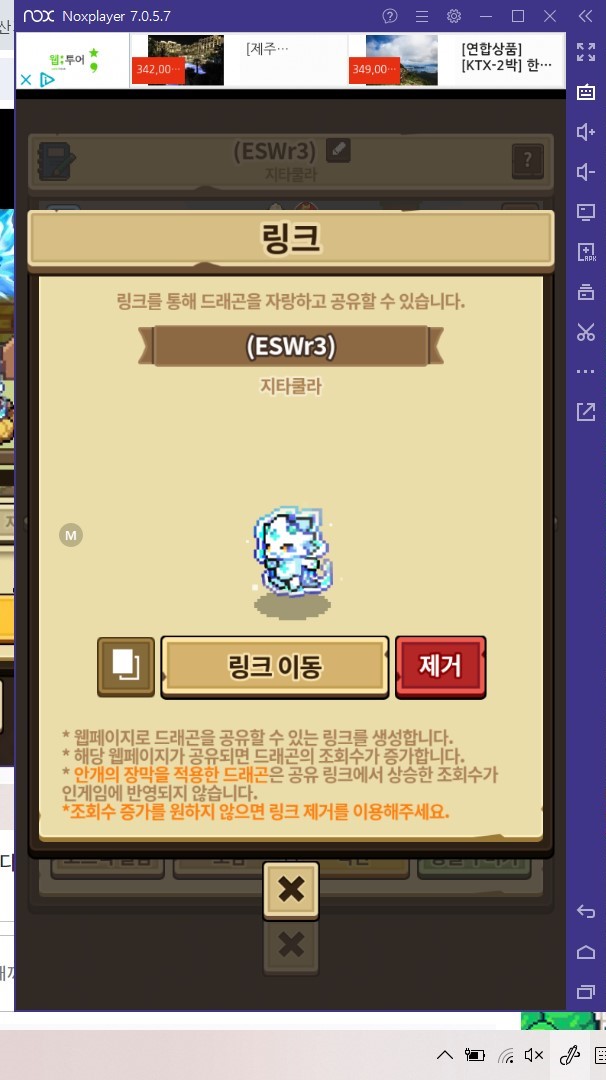The height and width of the screenshot is (1080, 606).
Task: Open the [연합상품] KTX-2박 ad
Action: 454,61
